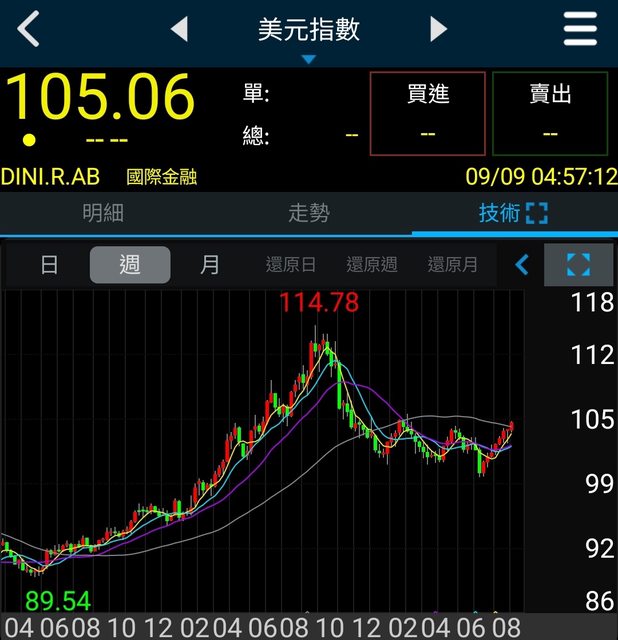The width and height of the screenshot is (618, 640).
Task: Tap the 買進 buy button
Action: [428, 113]
